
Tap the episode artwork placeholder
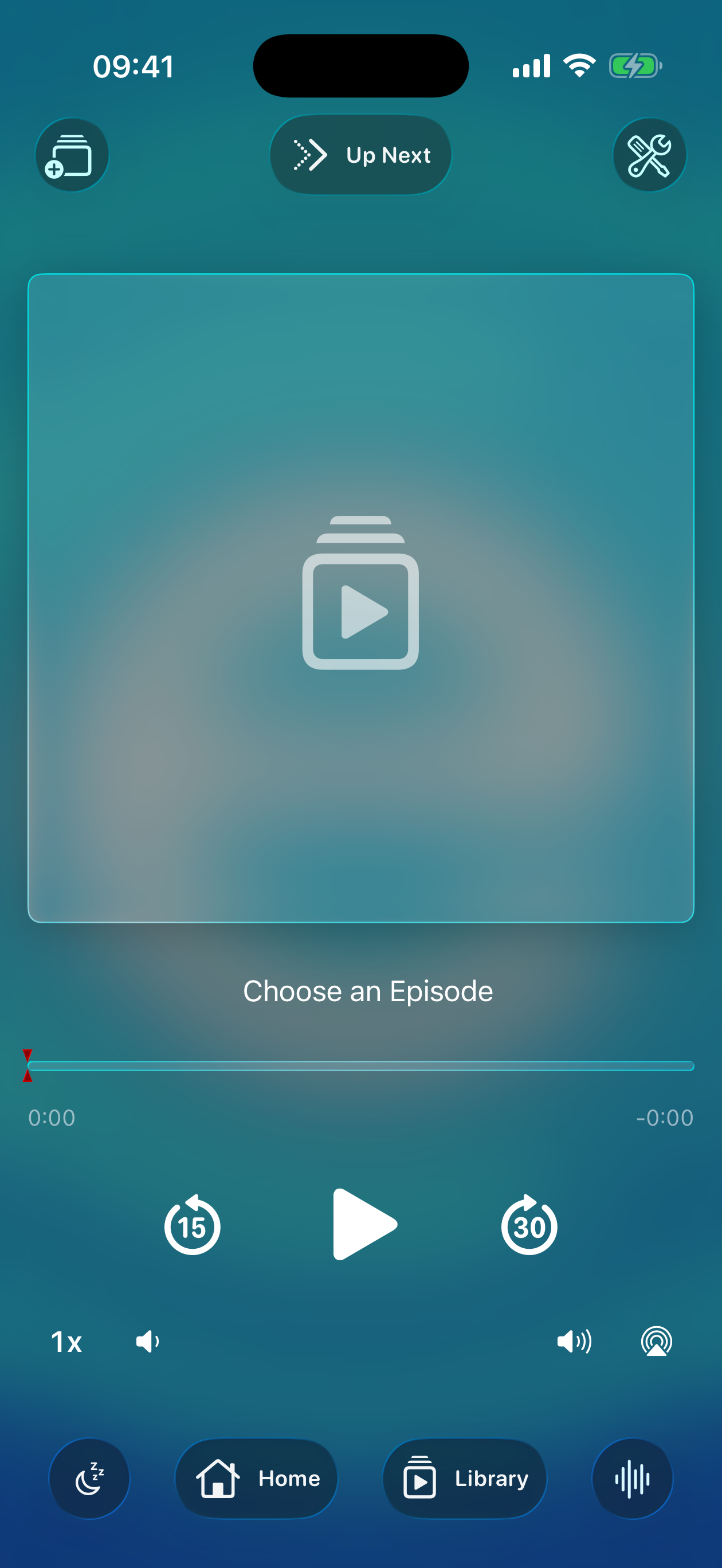[360, 598]
